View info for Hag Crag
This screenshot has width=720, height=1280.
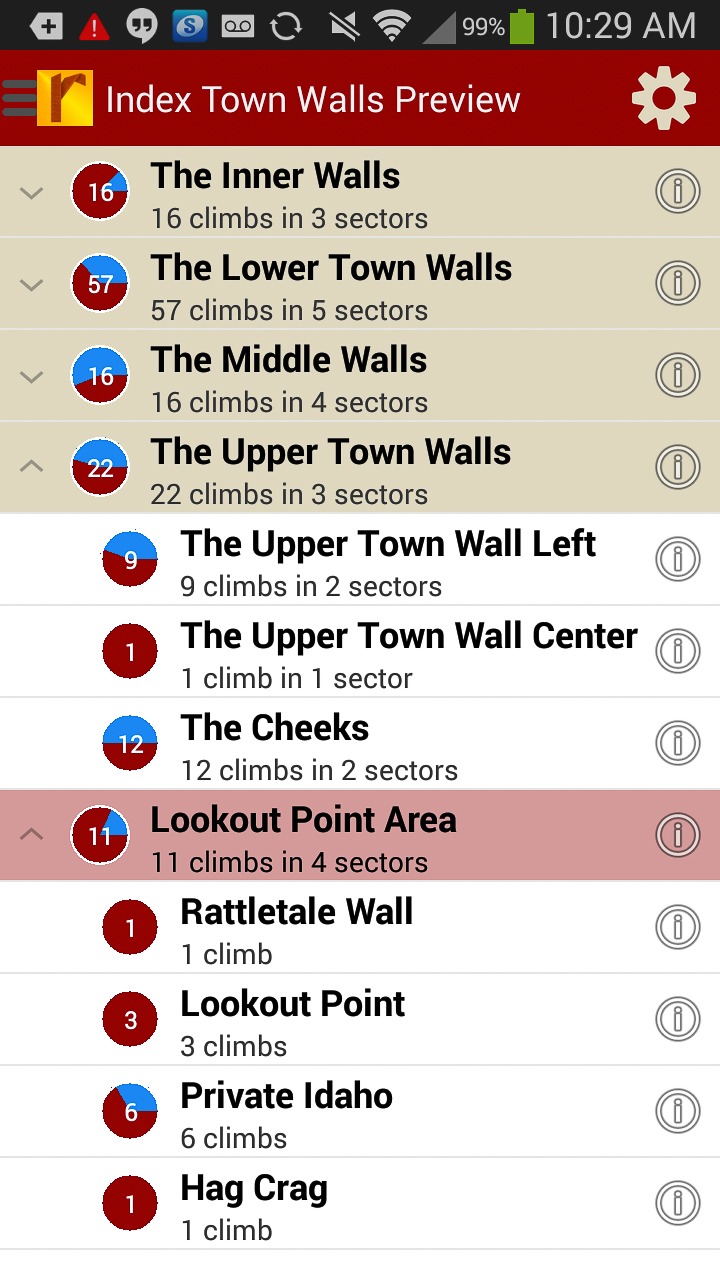pyautogui.click(x=677, y=1203)
